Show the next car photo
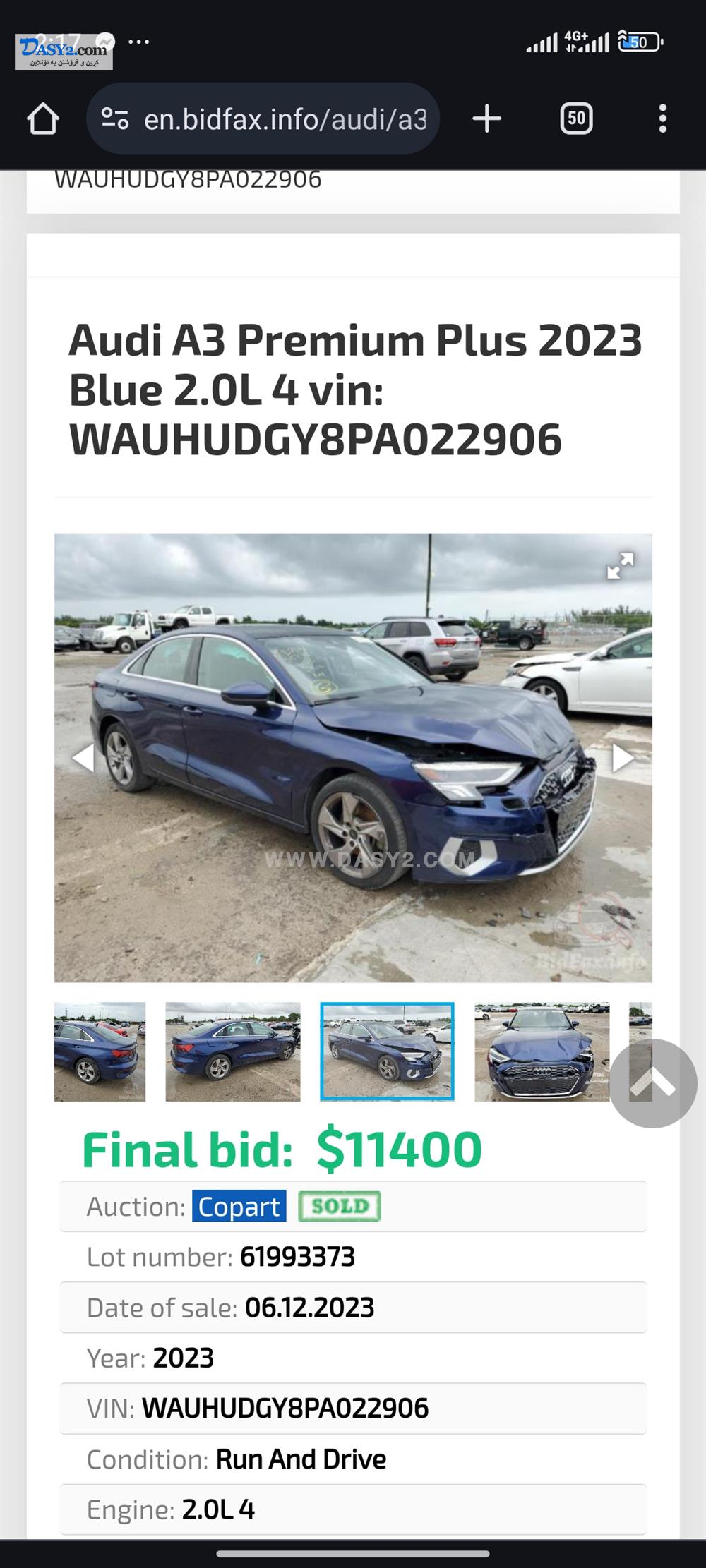 pos(623,758)
